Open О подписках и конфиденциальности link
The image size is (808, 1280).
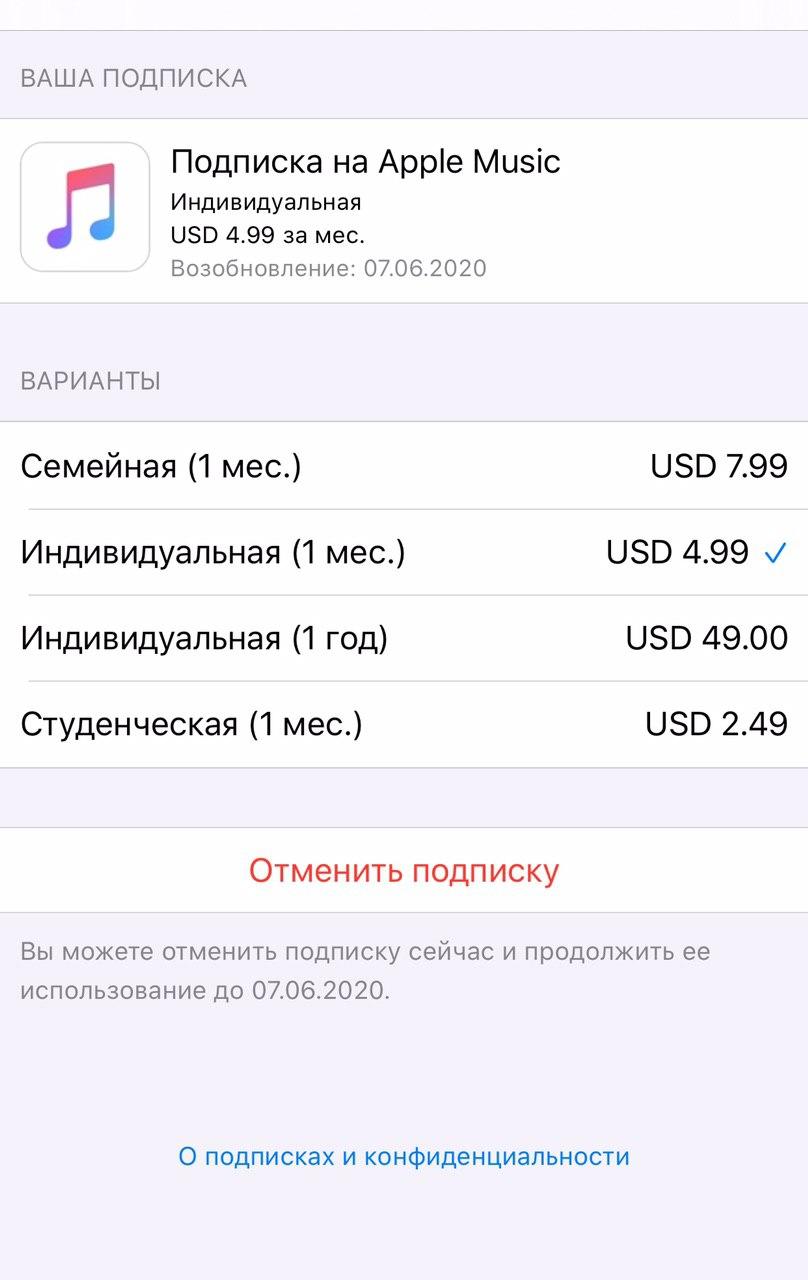coord(404,1157)
